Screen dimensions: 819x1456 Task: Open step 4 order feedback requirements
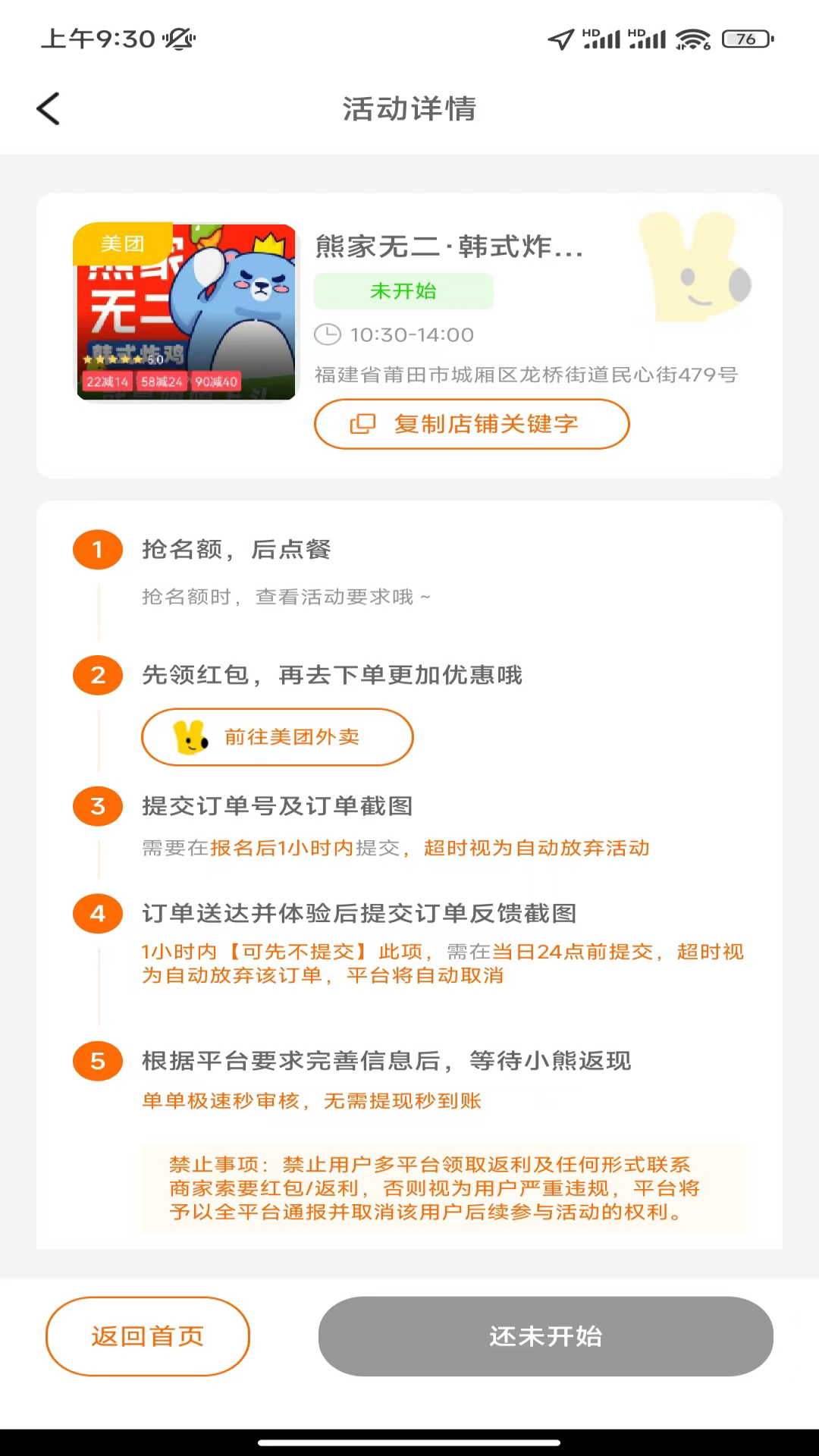[359, 914]
